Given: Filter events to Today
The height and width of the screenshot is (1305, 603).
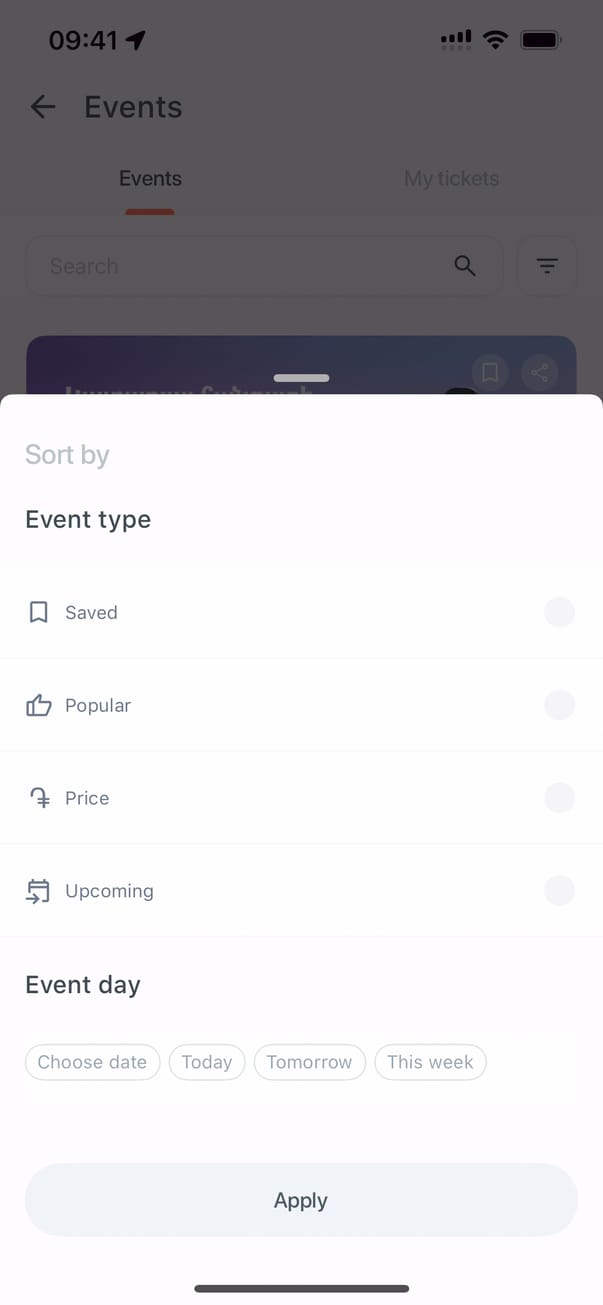Looking at the screenshot, I should 207,1062.
